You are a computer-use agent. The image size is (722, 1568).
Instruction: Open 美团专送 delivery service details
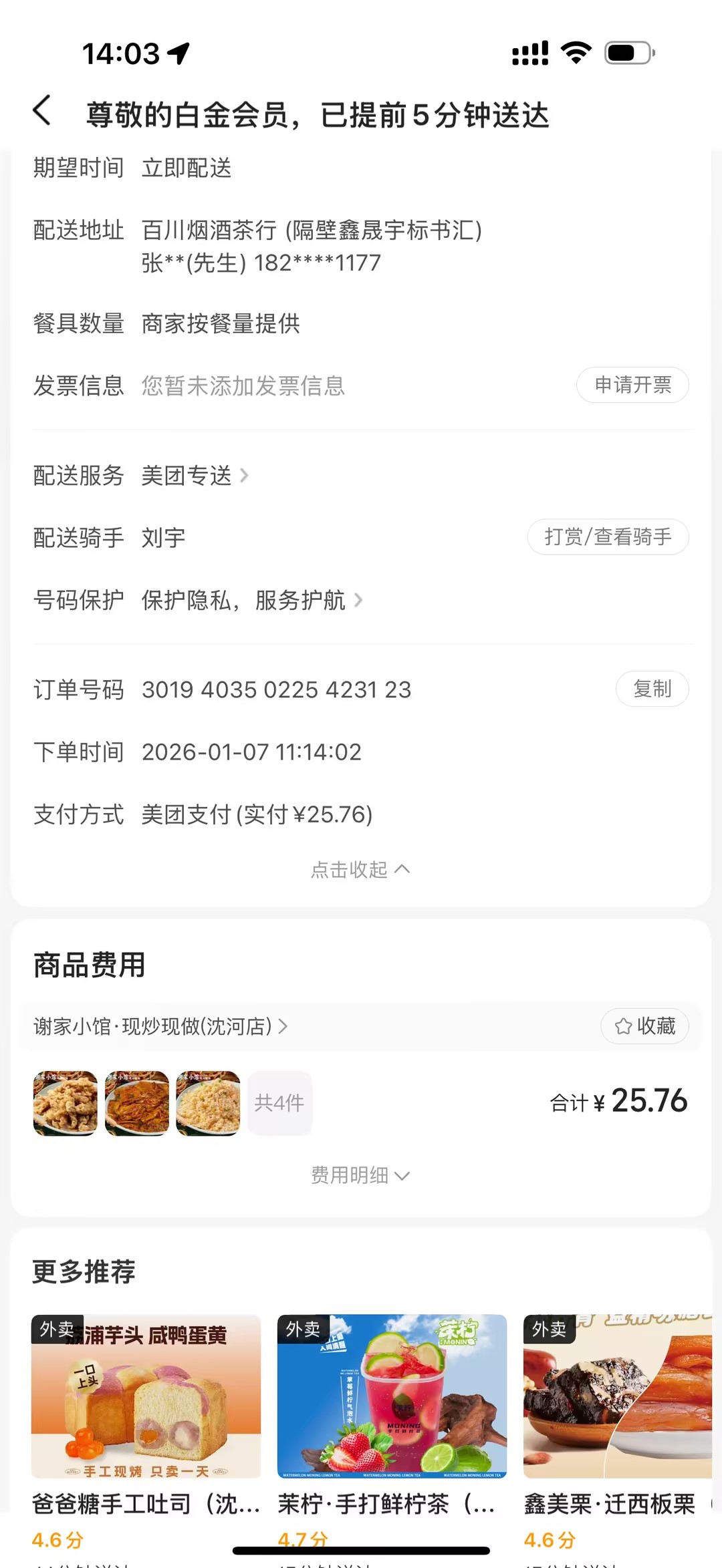pos(194,476)
